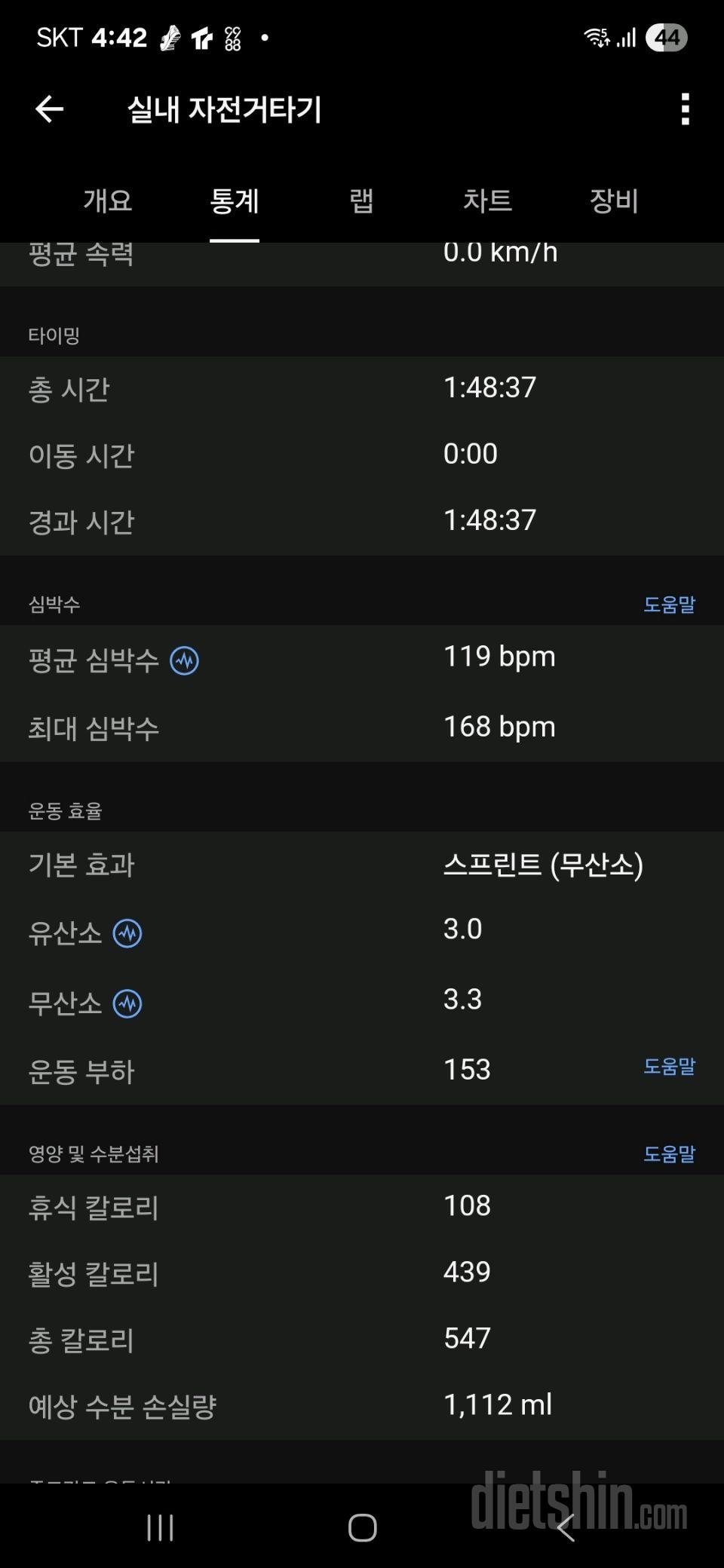724x1568 pixels.
Task: Tap the back arrow to exit activity details
Action: click(x=47, y=109)
